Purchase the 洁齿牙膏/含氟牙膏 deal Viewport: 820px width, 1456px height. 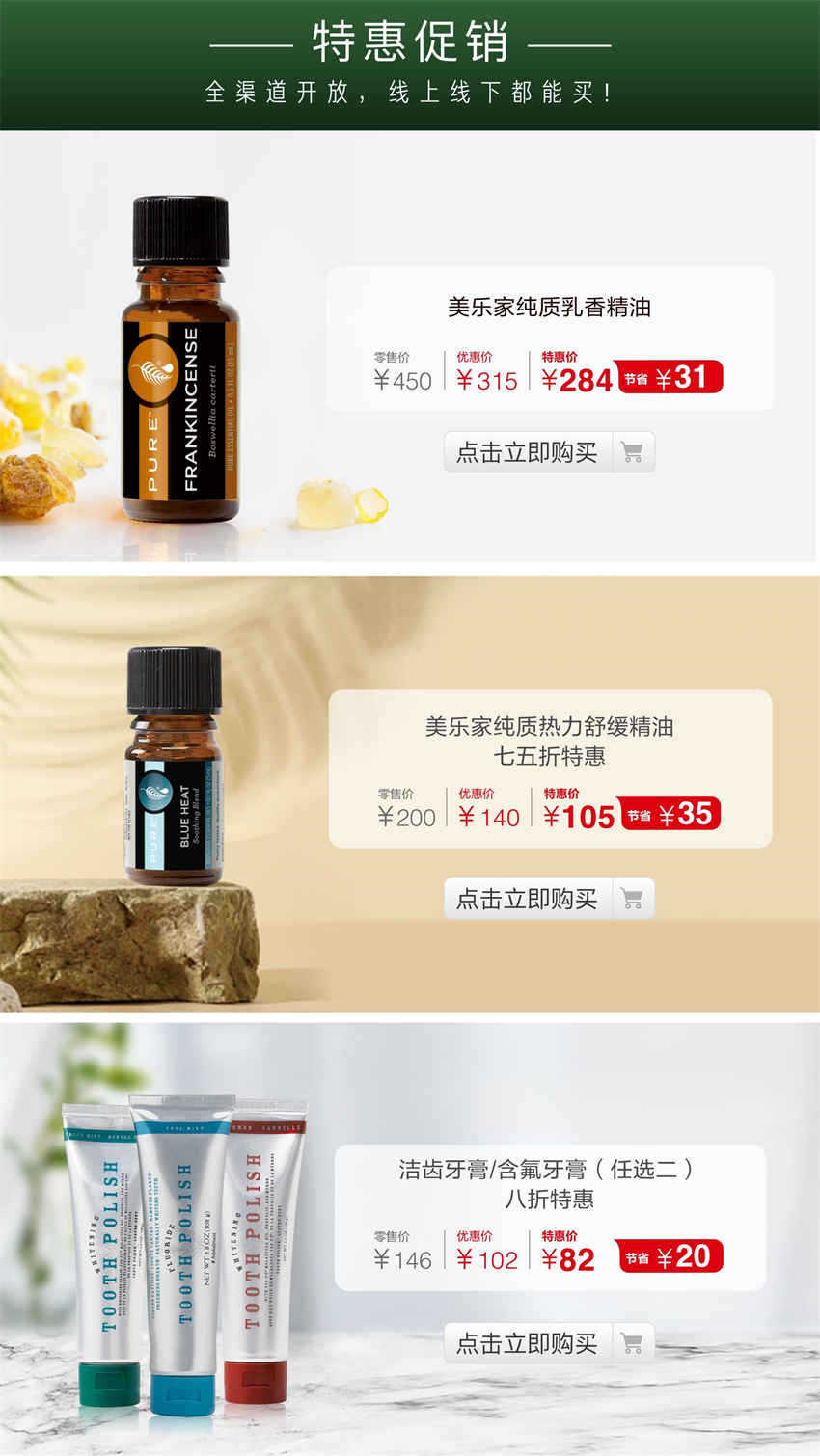(x=548, y=1343)
